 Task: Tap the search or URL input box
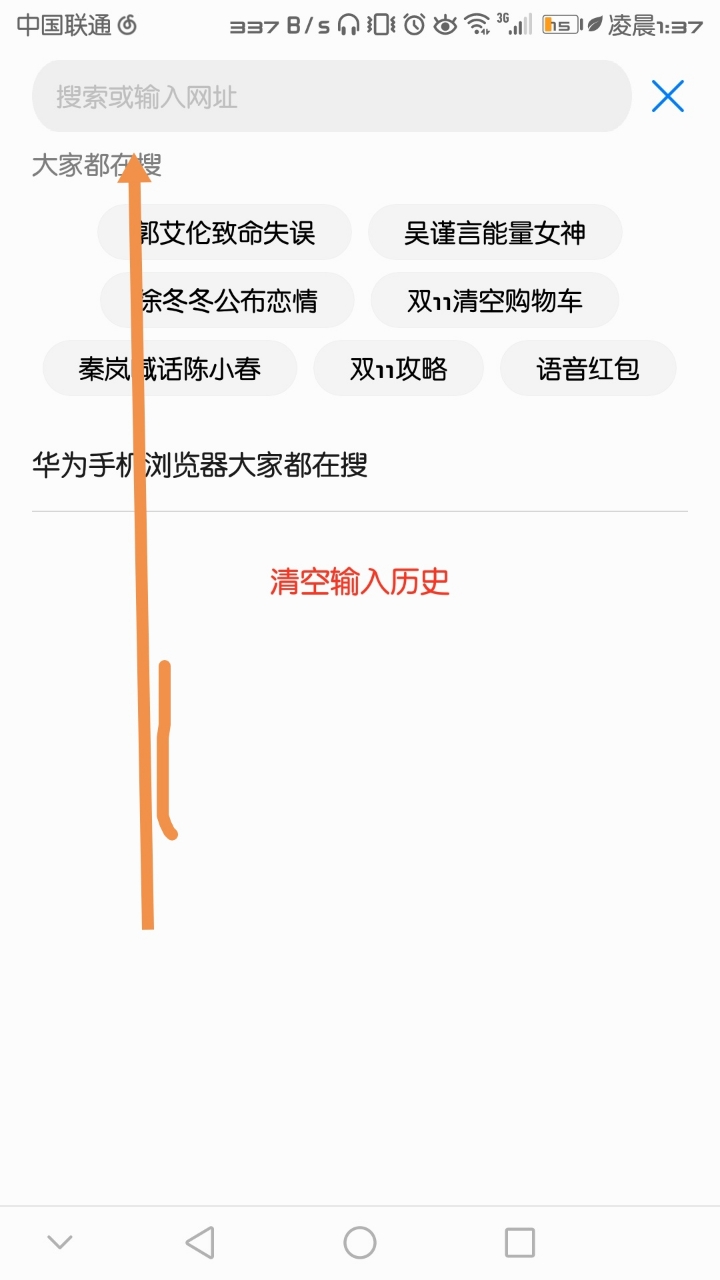pyautogui.click(x=330, y=97)
